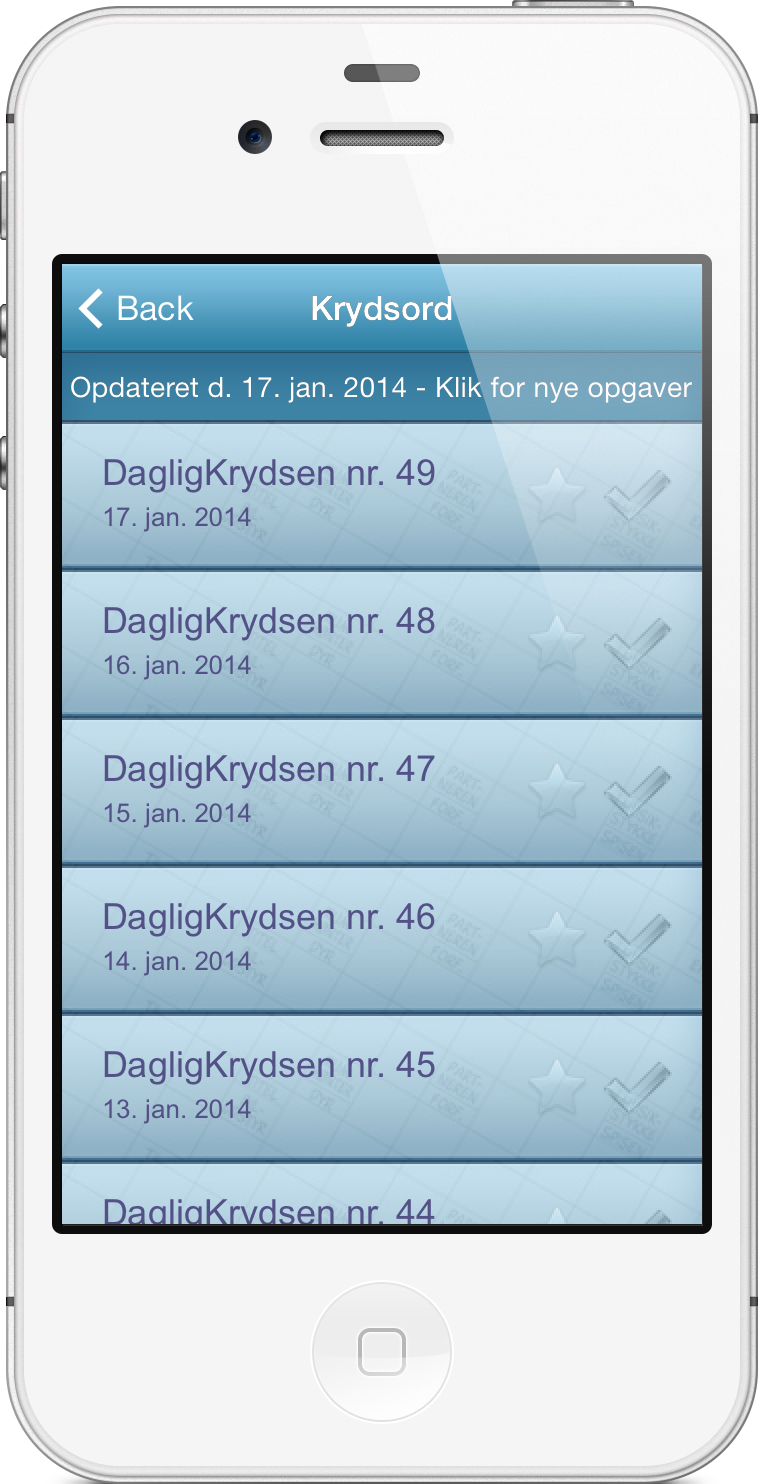Favorite DagligKrydsen nr. 48 with the star

tap(556, 643)
